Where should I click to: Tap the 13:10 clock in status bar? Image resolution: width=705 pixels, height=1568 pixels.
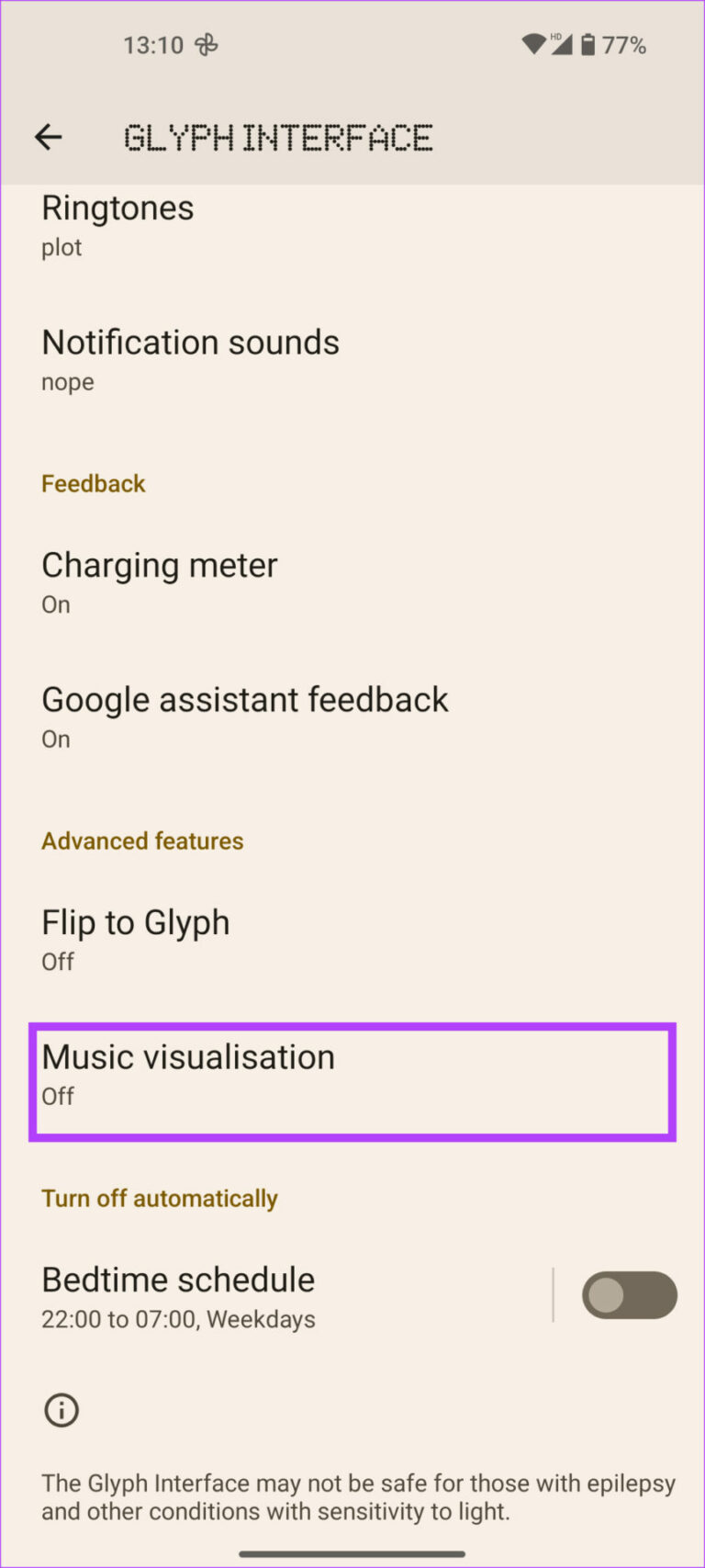[x=153, y=44]
